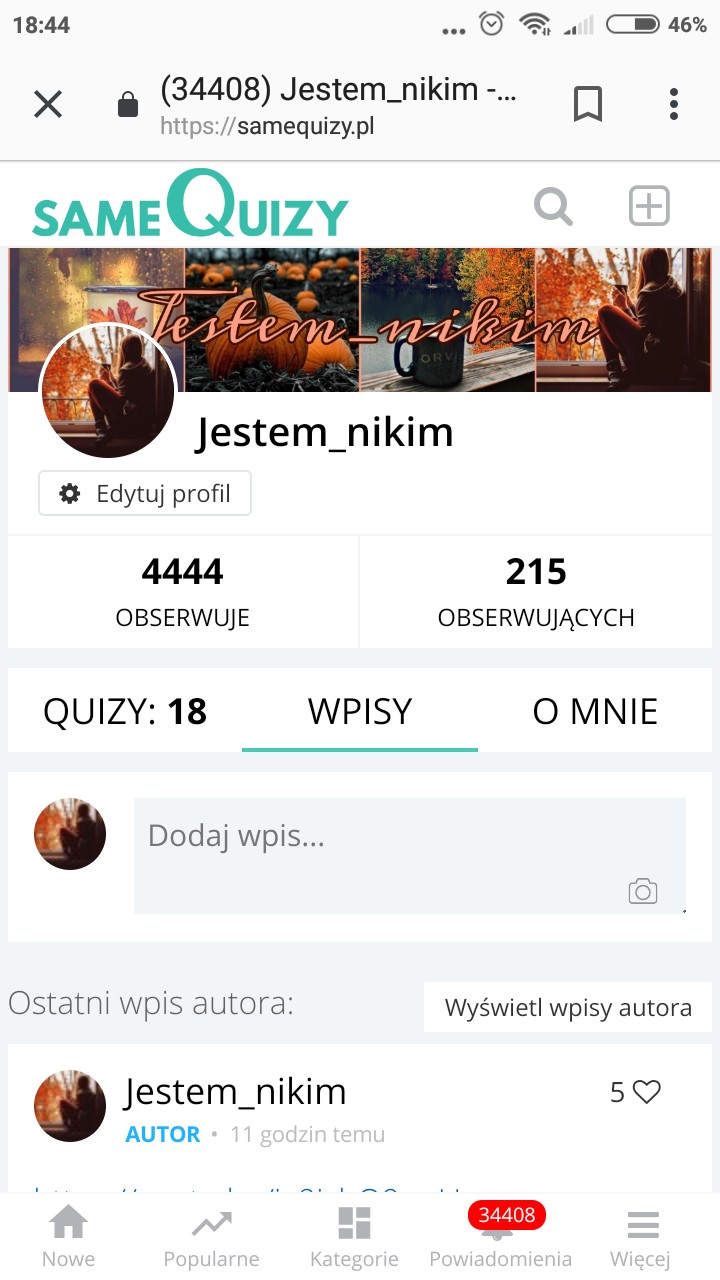Go to the Nowe tab
The image size is (720, 1280).
click(69, 1237)
